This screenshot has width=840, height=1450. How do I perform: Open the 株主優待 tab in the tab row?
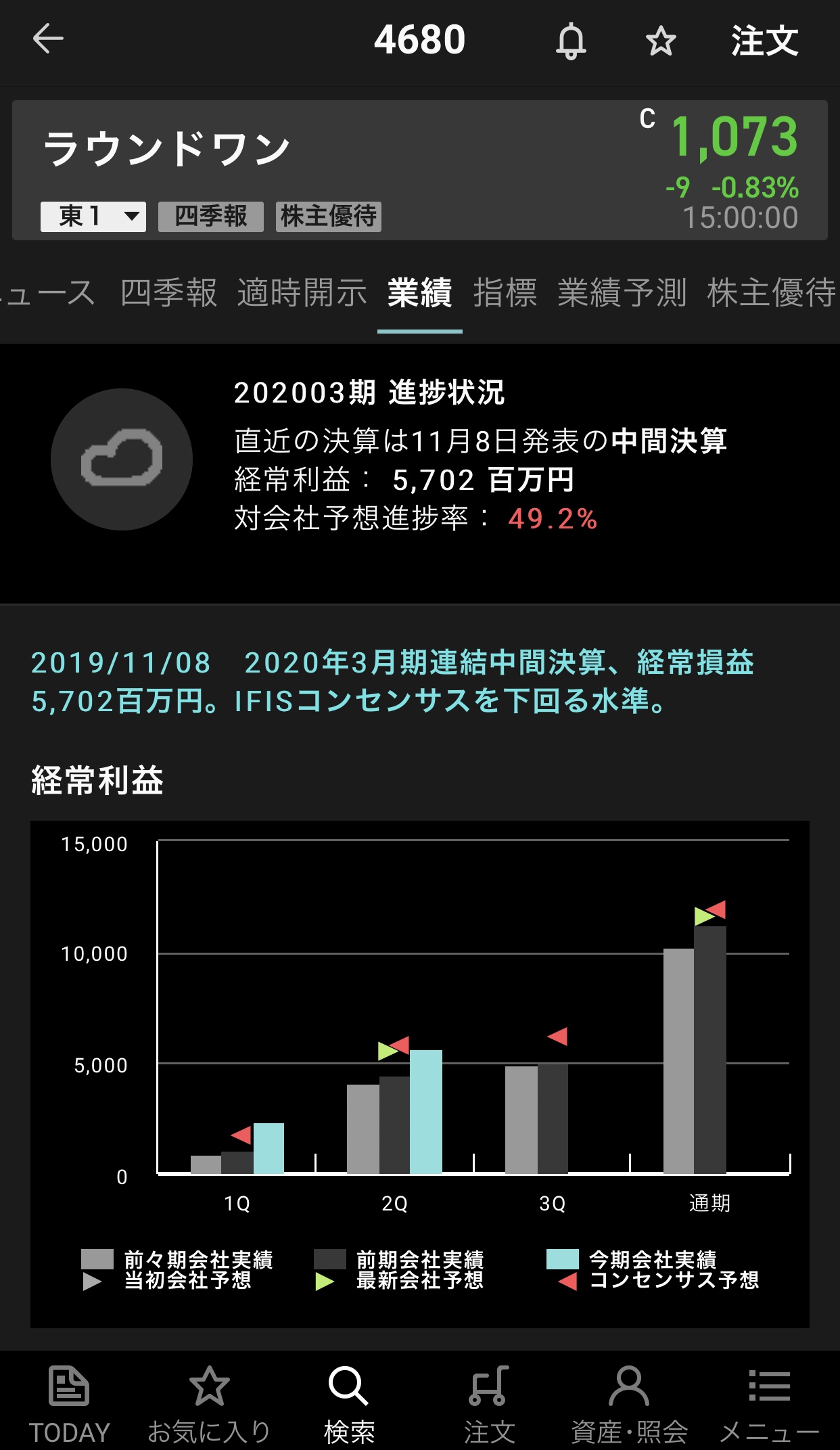(x=772, y=293)
